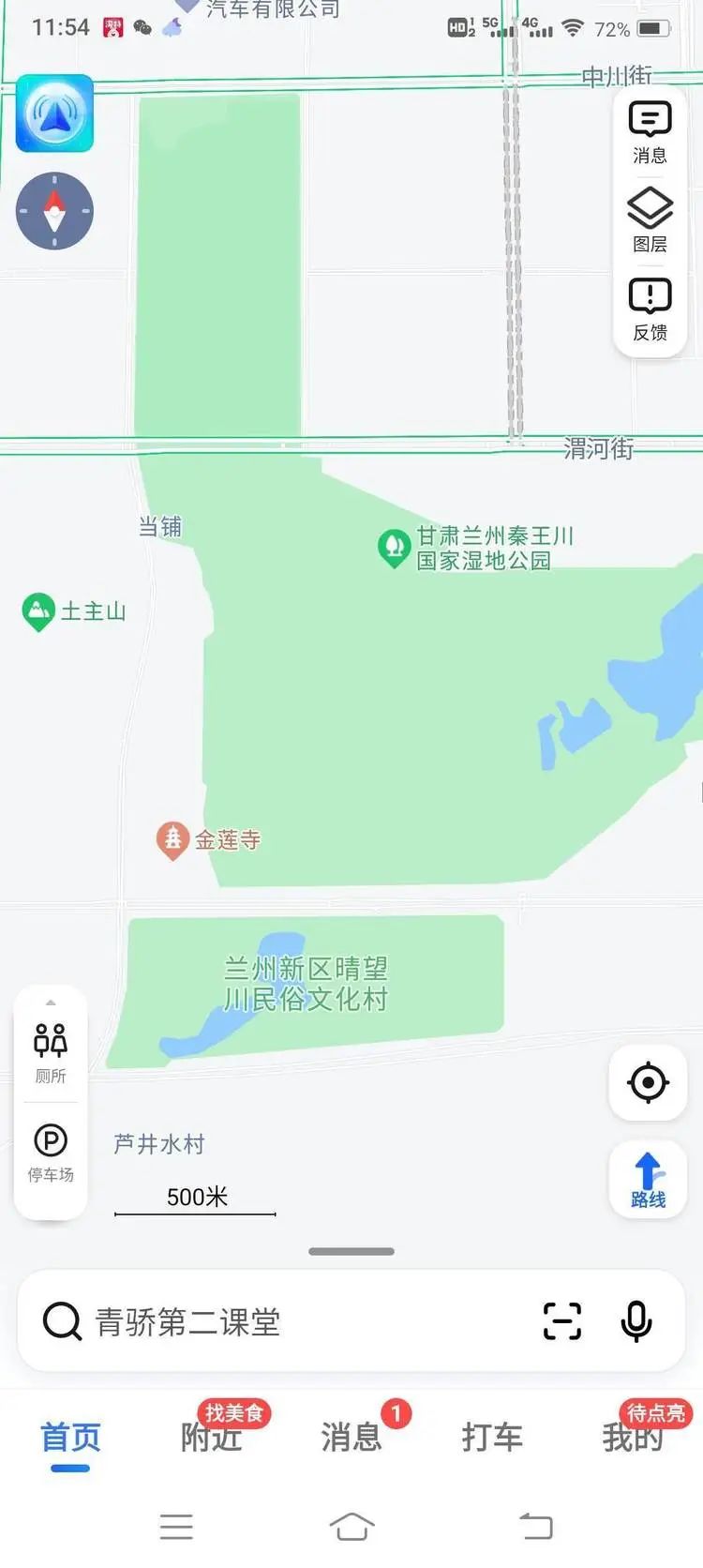703x1568 pixels.
Task: Expand the quick shortcuts panel arrow
Action: click(51, 1003)
